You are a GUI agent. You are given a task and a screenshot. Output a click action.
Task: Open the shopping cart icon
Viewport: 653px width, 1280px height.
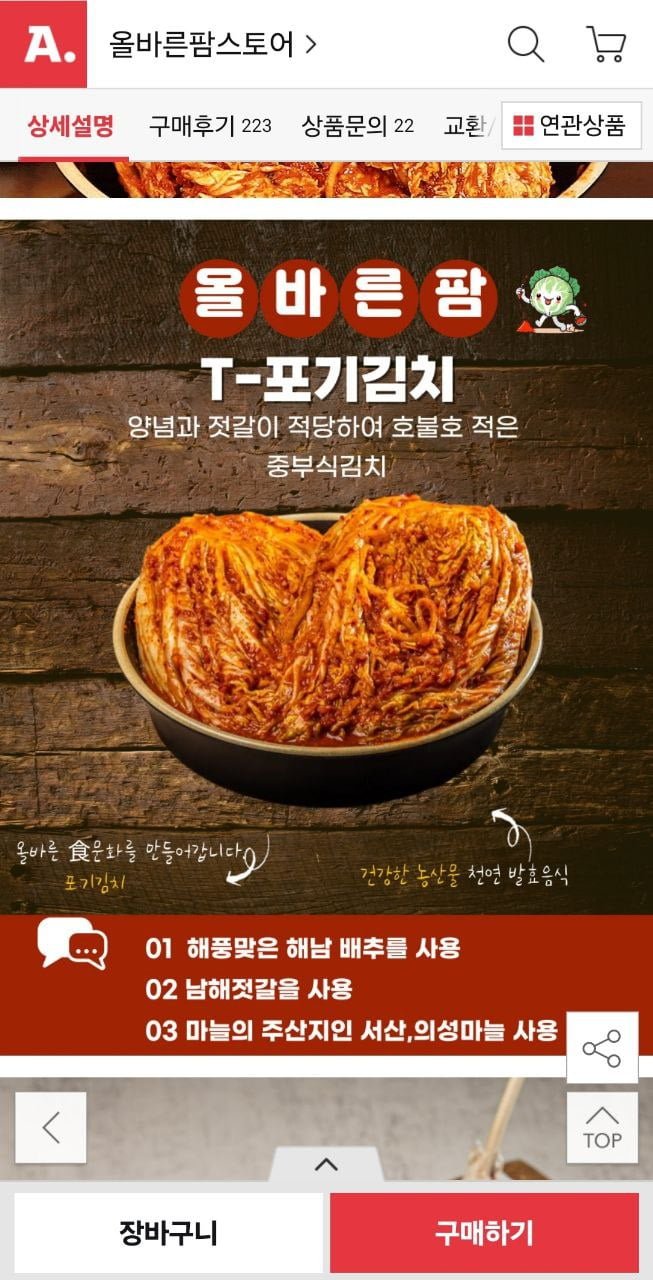(x=606, y=44)
